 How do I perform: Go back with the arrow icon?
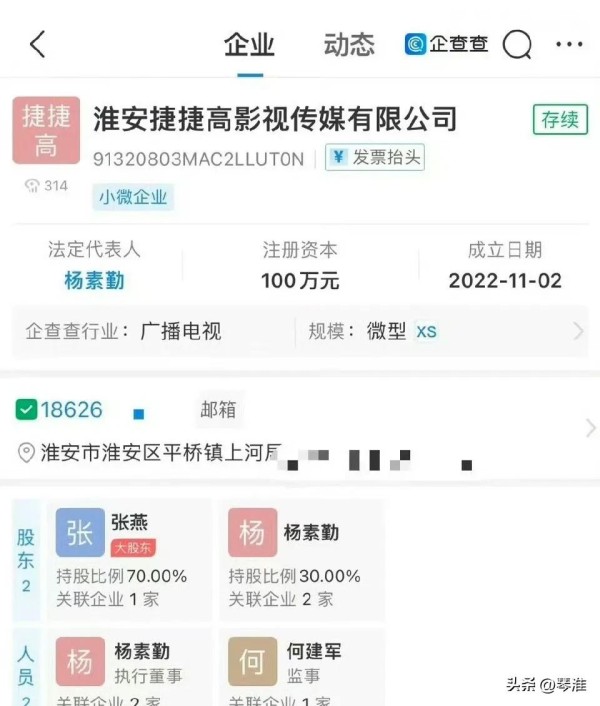(38, 44)
